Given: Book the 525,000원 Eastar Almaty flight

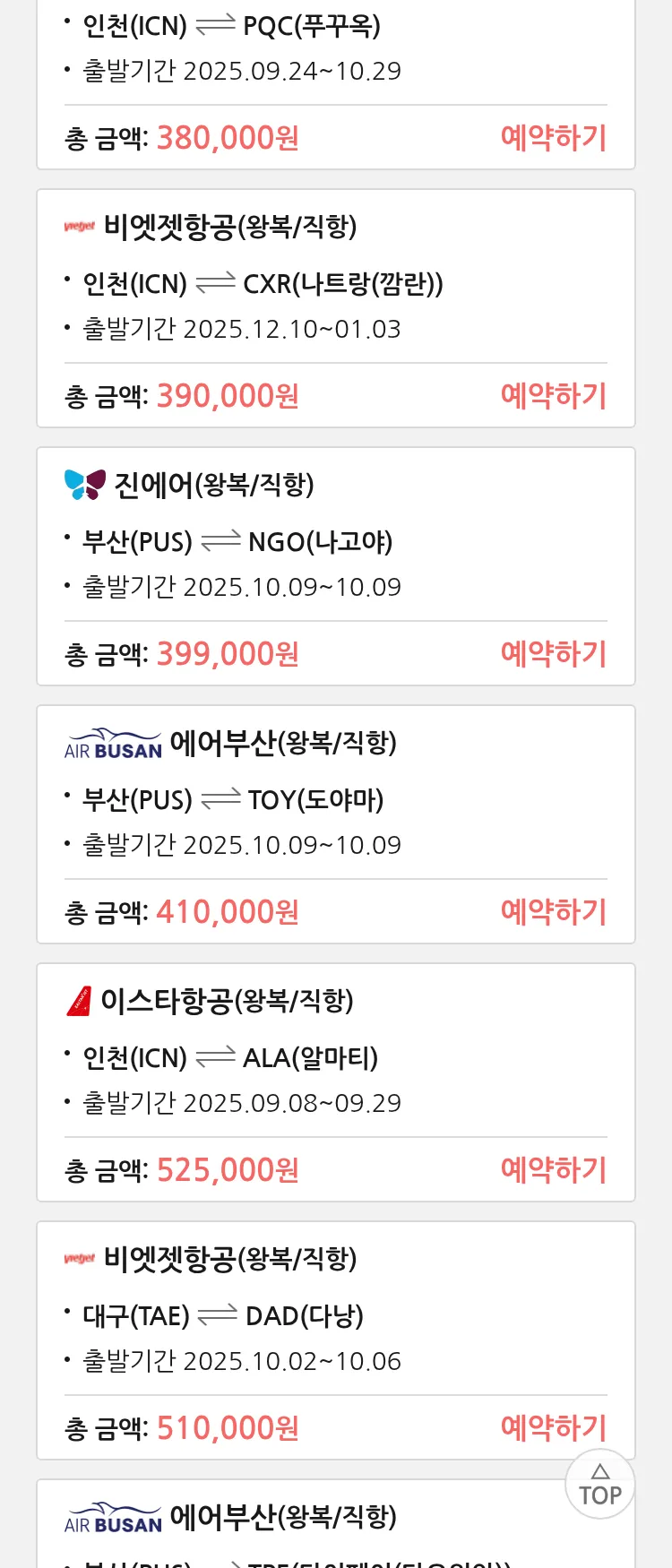Looking at the screenshot, I should pos(553,1170).
